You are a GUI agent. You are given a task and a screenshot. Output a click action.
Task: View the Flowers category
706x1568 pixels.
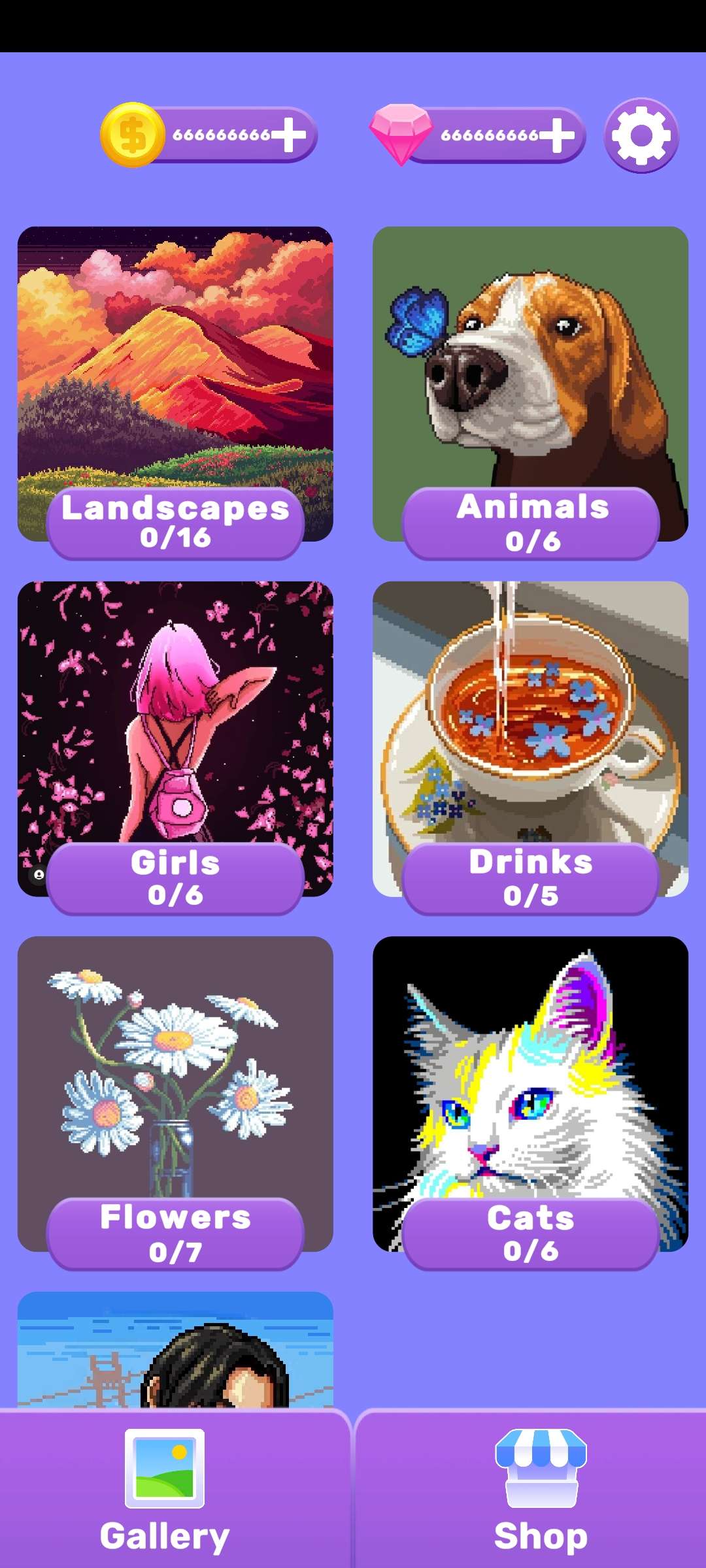[x=175, y=1094]
